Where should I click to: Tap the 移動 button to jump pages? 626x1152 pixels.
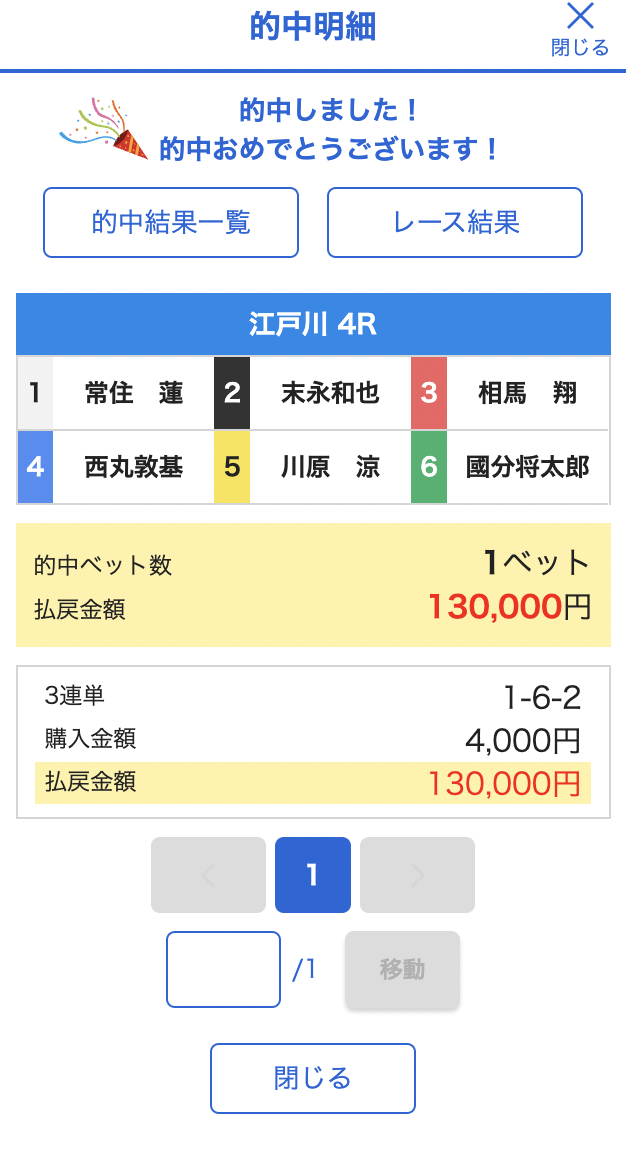click(402, 969)
